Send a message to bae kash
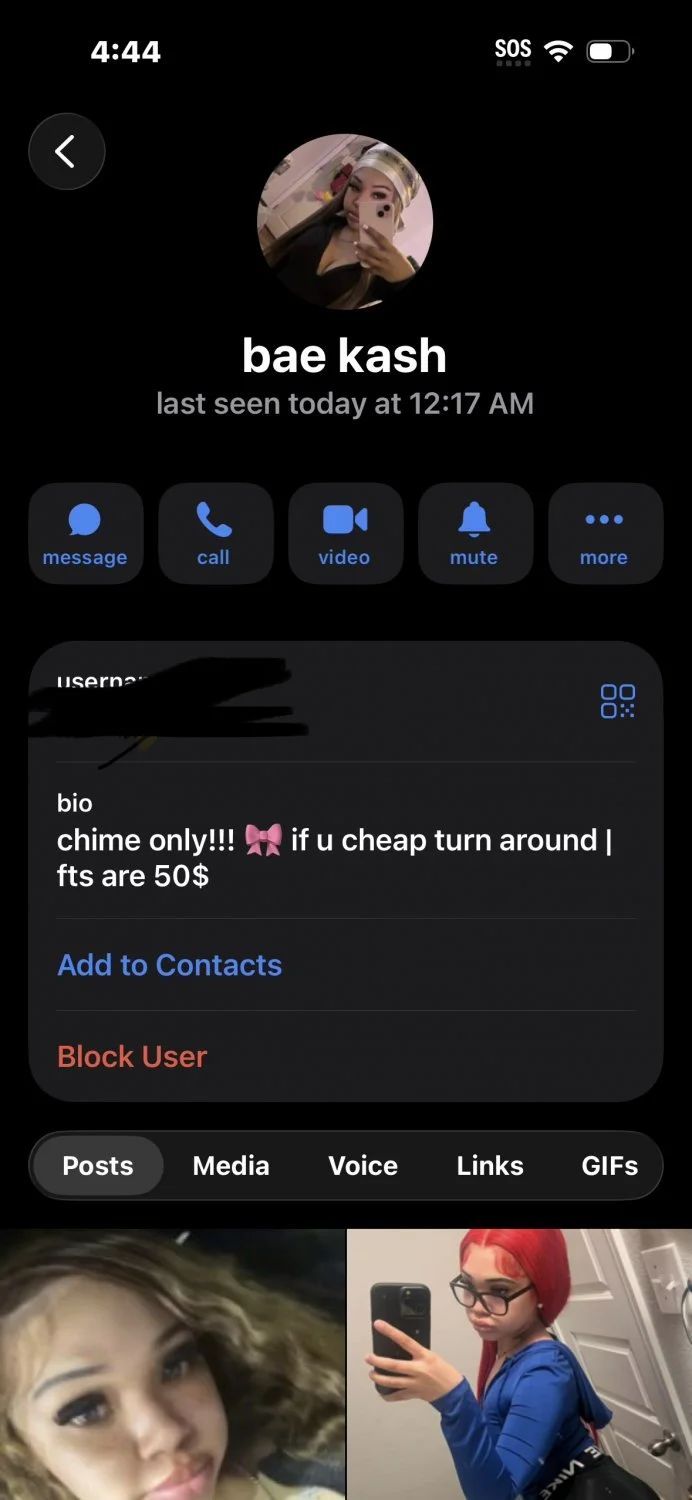The width and height of the screenshot is (692, 1500). pos(85,533)
